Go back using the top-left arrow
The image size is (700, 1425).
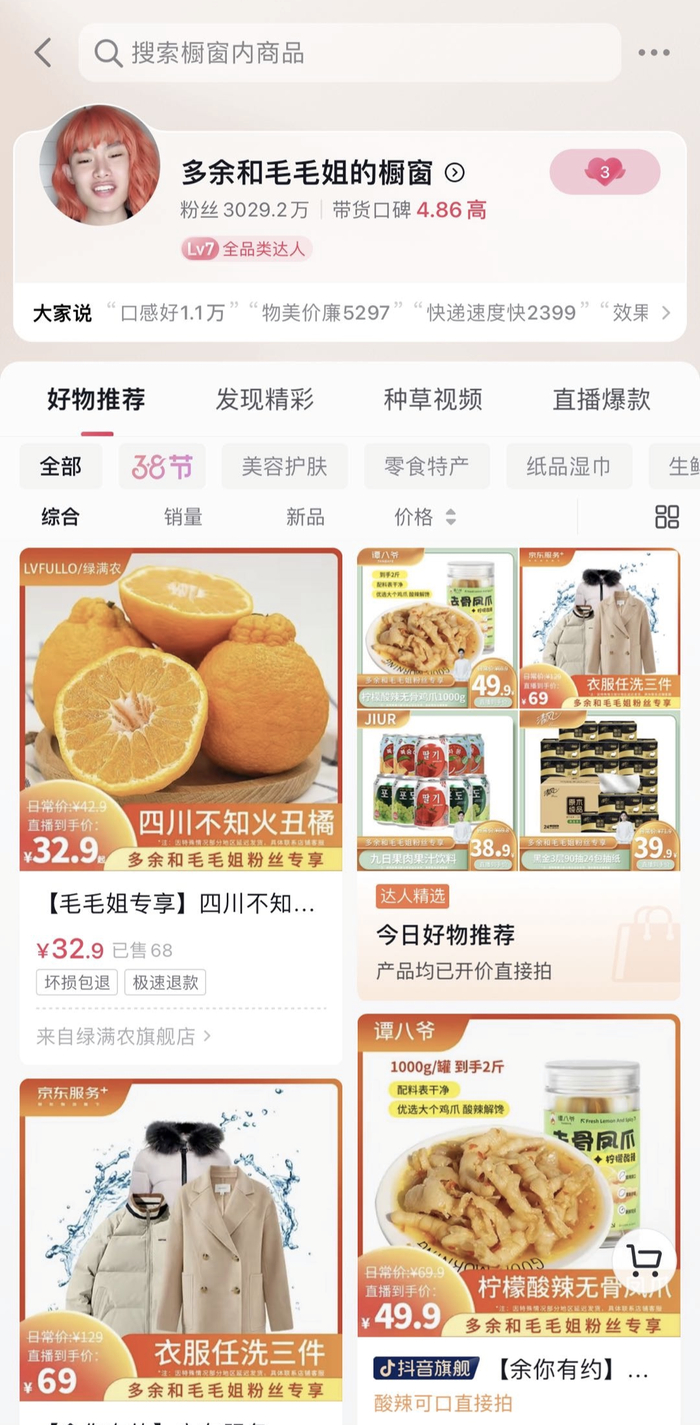[42, 53]
